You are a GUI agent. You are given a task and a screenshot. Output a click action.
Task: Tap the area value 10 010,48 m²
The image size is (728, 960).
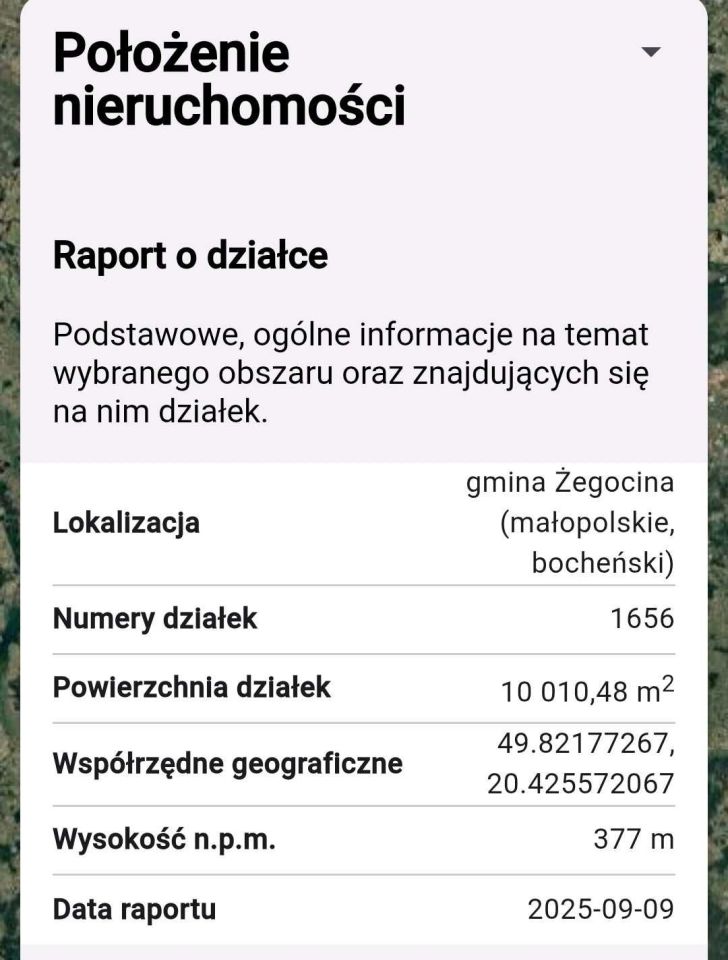click(586, 689)
